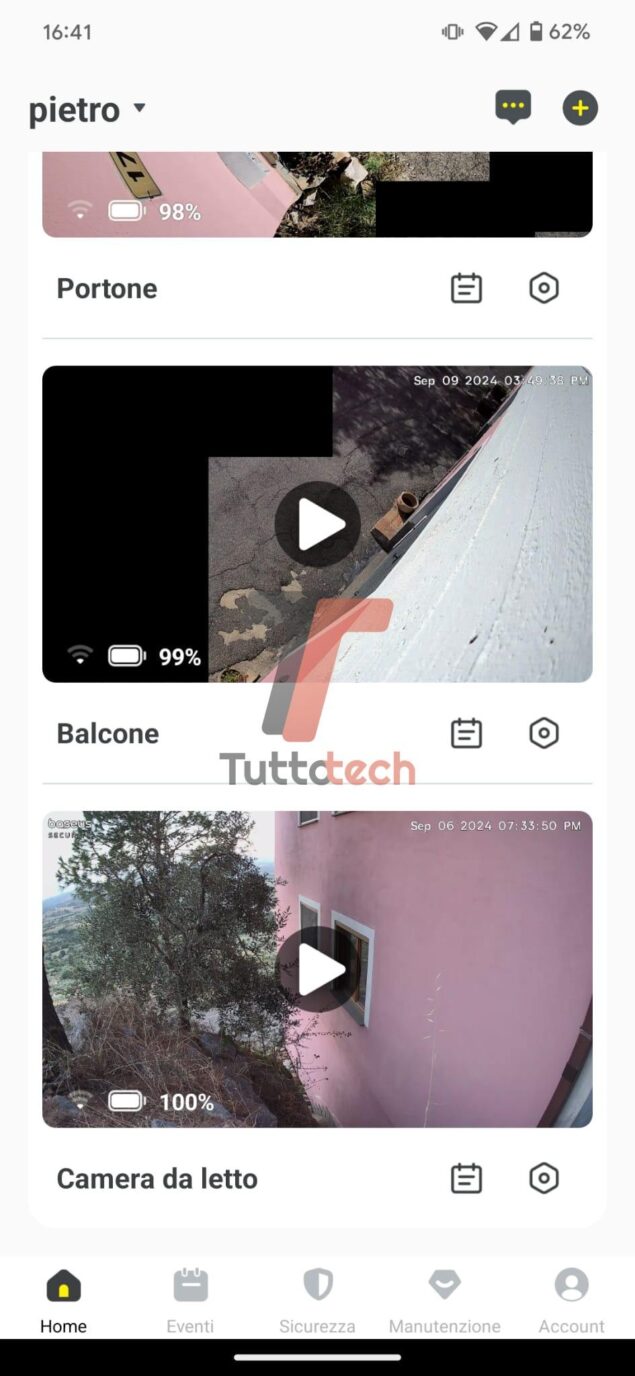Viewport: 635px width, 1376px height.
Task: Add a new device with plus button
Action: tap(580, 107)
